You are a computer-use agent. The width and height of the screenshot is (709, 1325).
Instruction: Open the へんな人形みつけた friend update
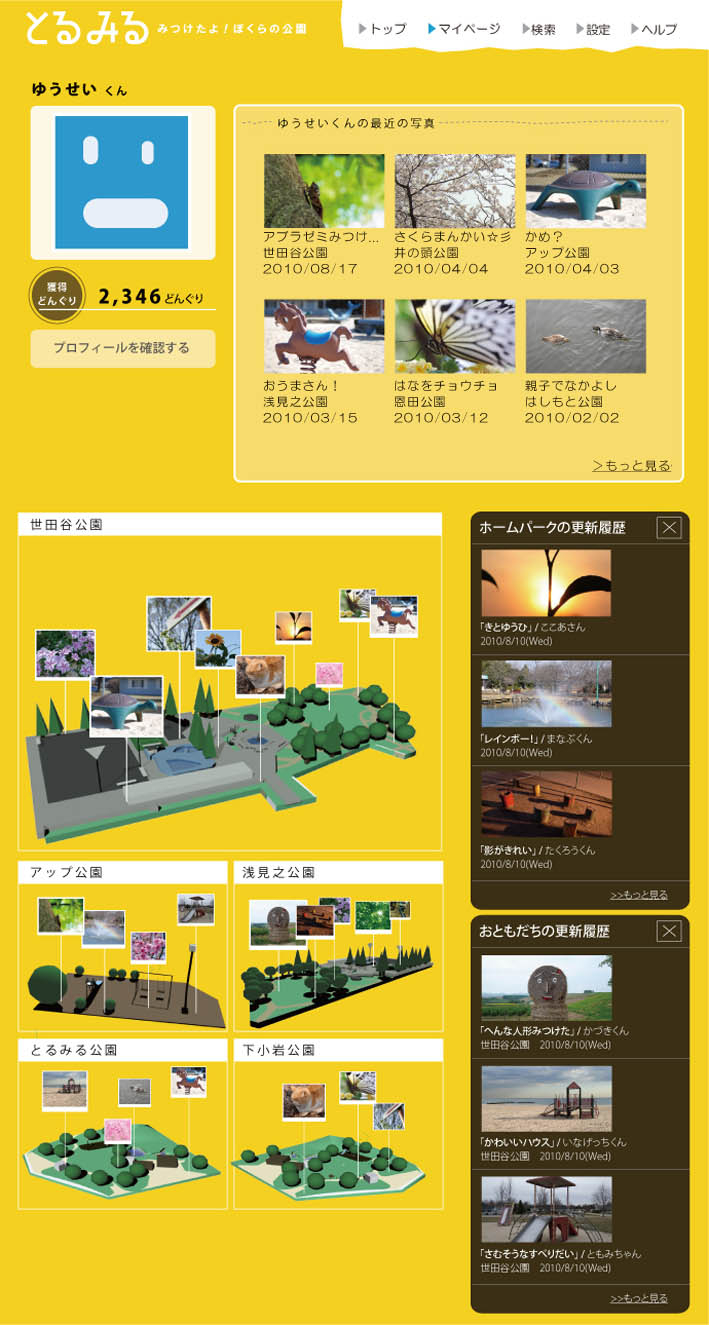tap(545, 988)
